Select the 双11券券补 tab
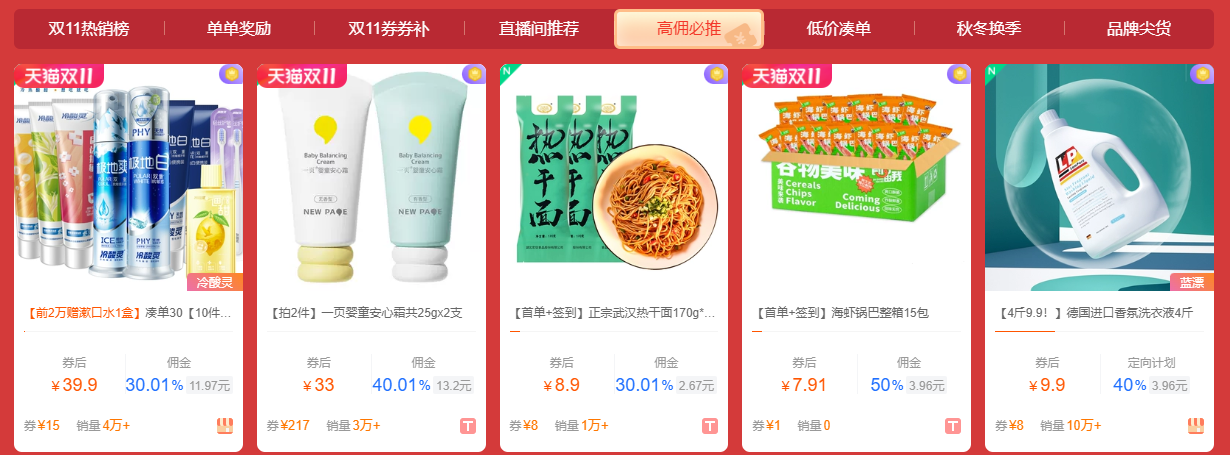The height and width of the screenshot is (455, 1230). [389, 28]
